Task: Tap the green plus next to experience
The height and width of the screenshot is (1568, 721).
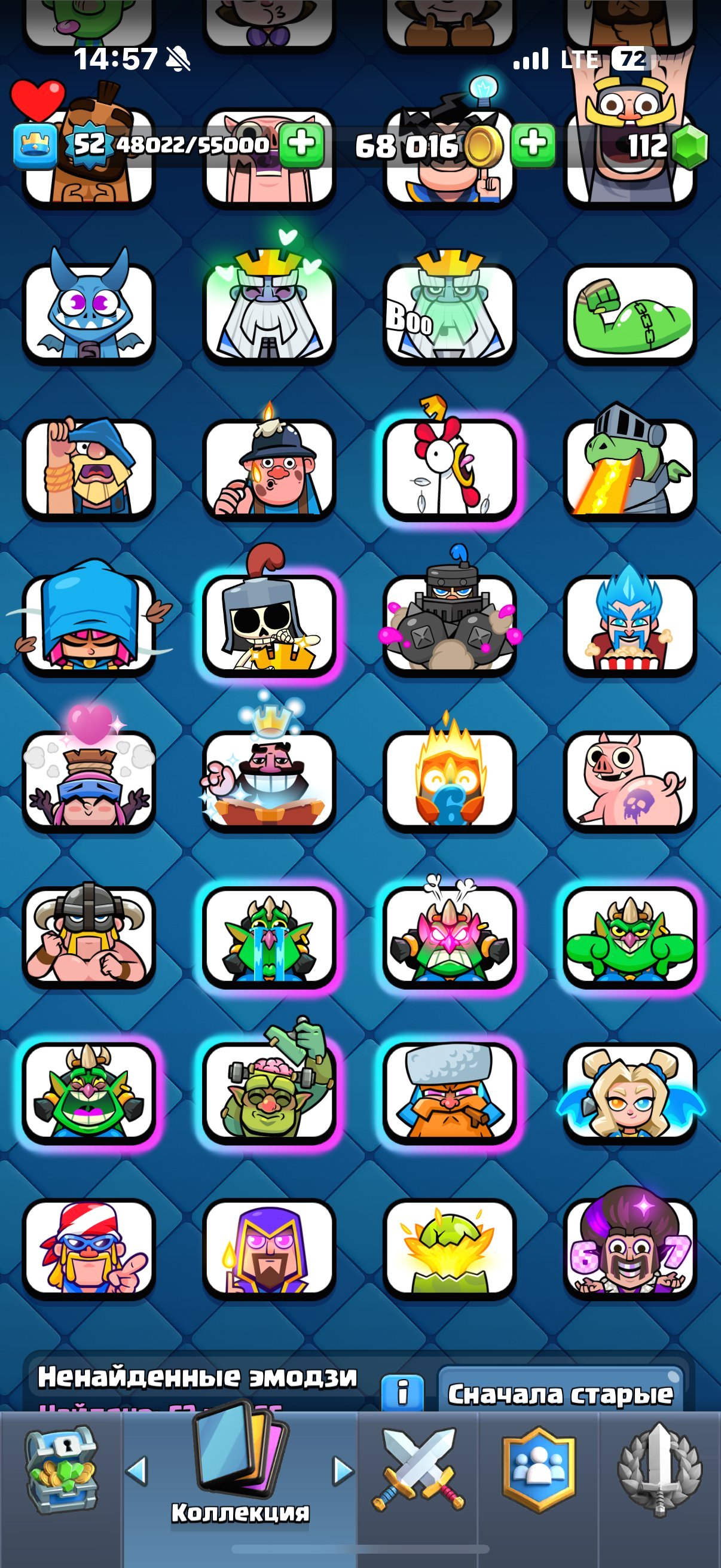Action: (x=302, y=145)
